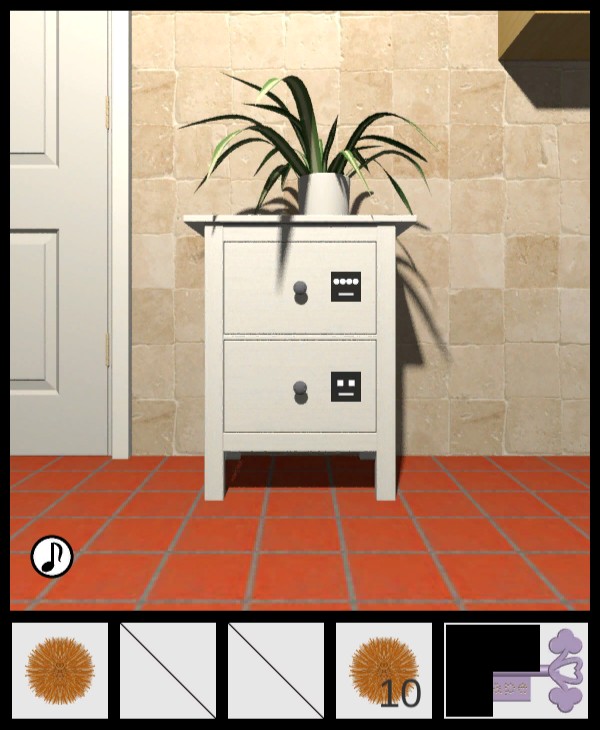Toggle the music note sound button
Viewport: 600px width, 730px height.
click(x=52, y=557)
